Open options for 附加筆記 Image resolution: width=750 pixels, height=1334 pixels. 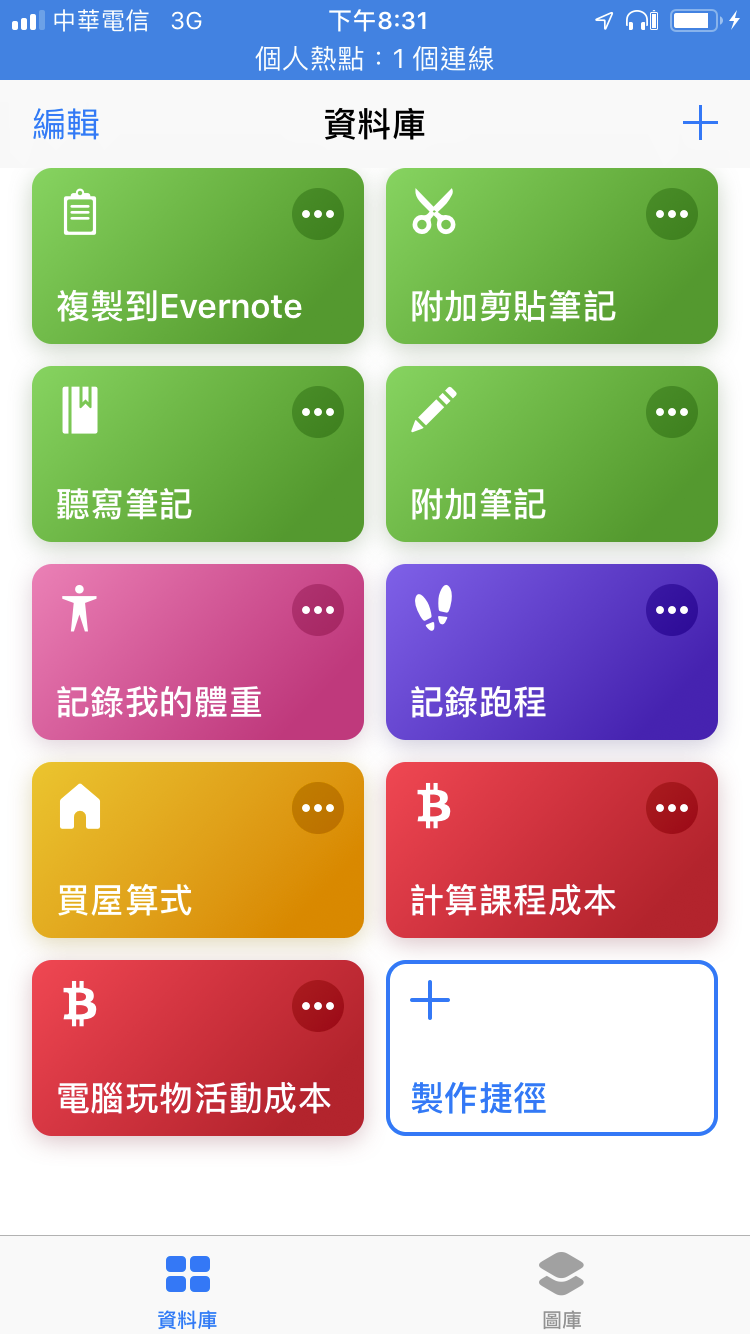(x=672, y=412)
